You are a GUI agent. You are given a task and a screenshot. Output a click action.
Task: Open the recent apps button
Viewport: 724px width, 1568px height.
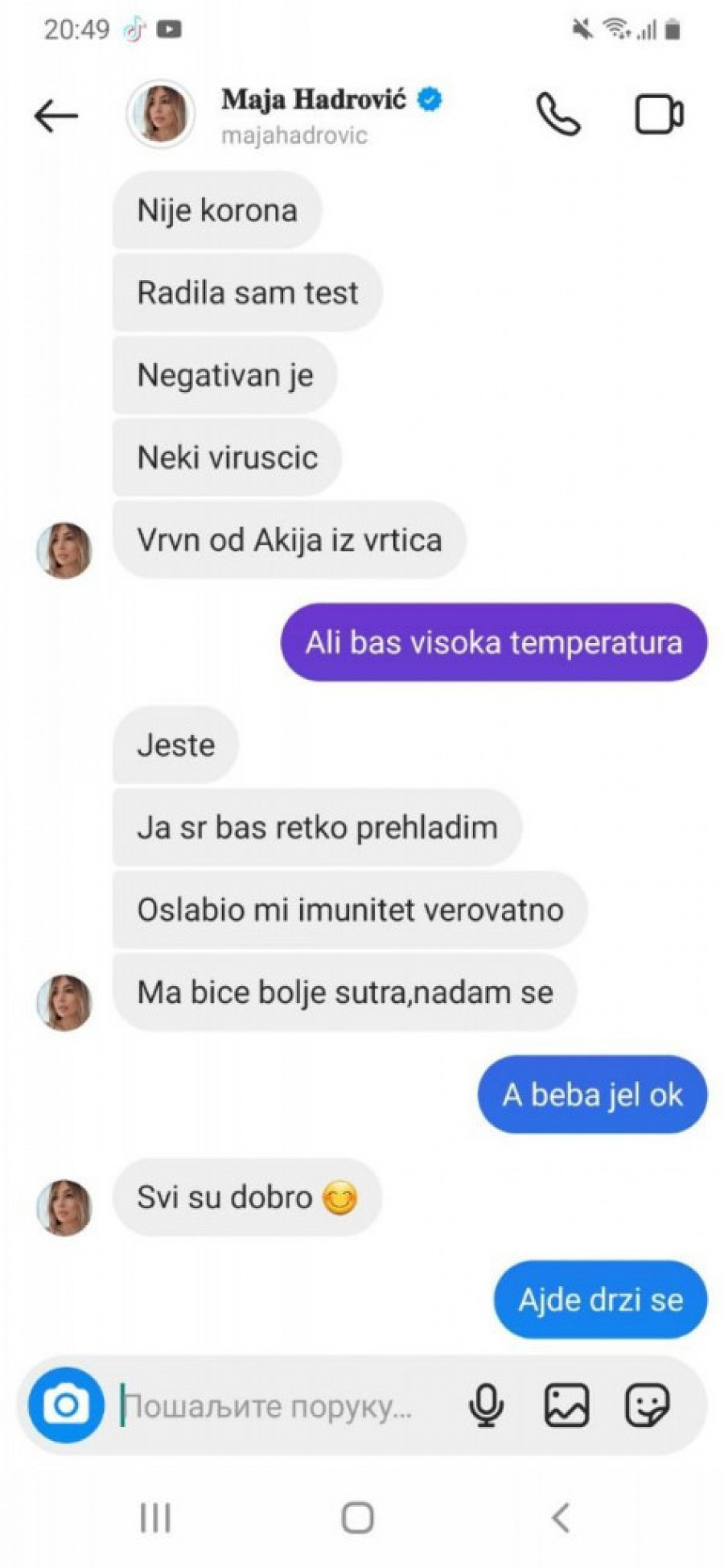tap(155, 1518)
